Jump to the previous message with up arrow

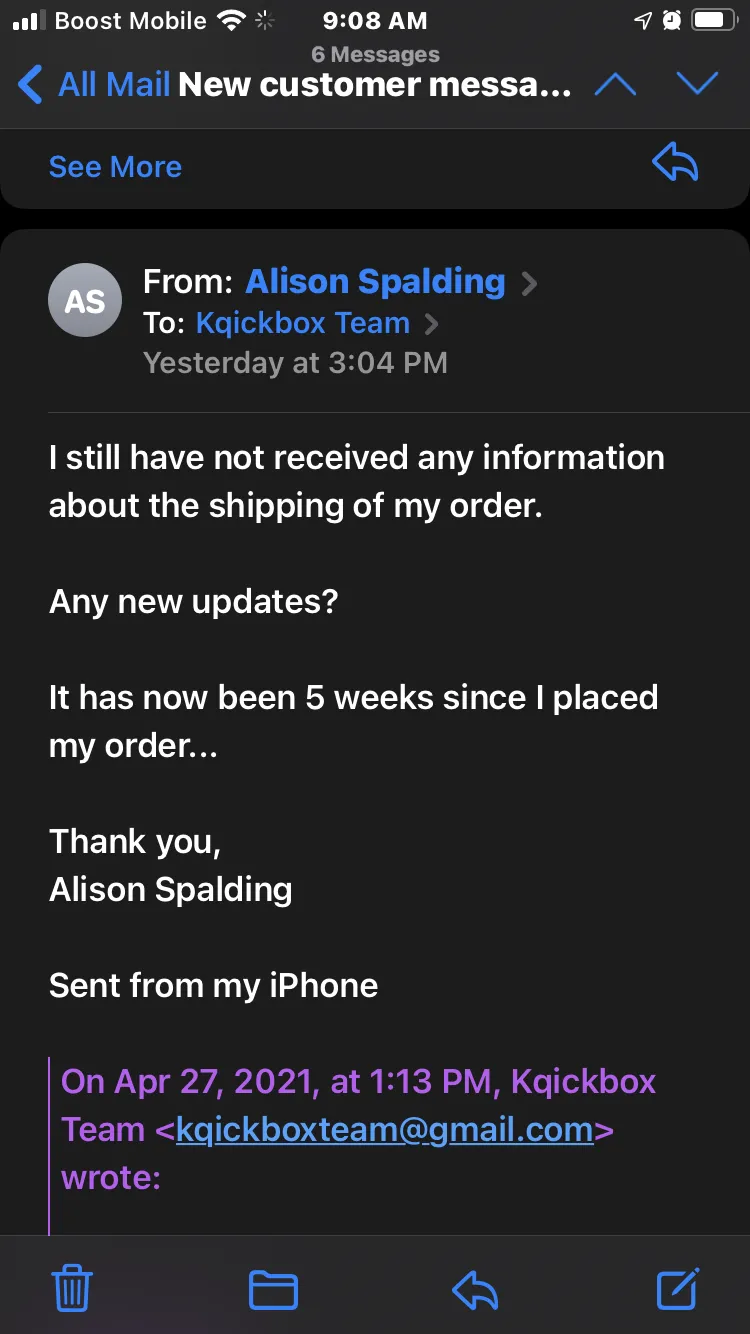click(x=615, y=85)
